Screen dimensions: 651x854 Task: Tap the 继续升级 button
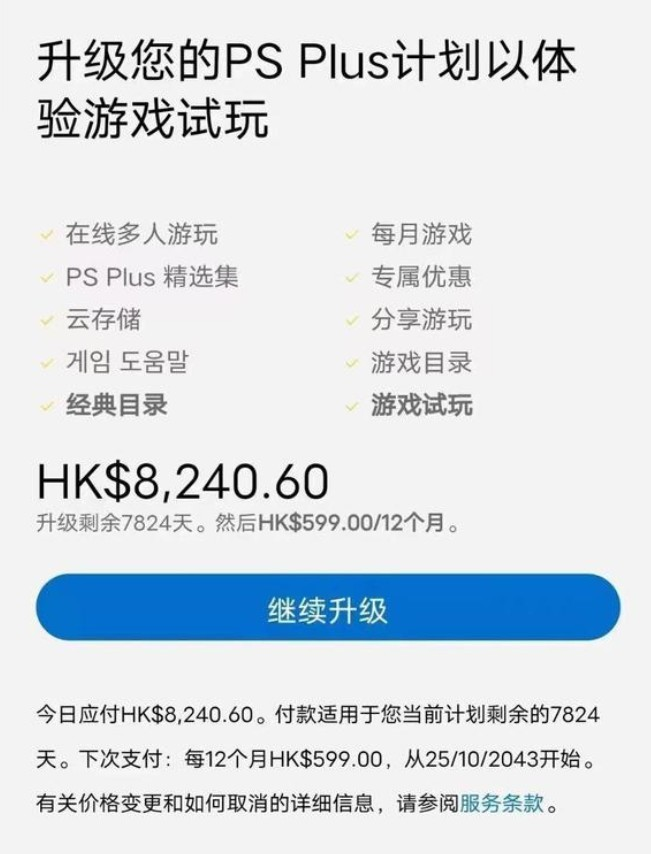[x=327, y=607]
